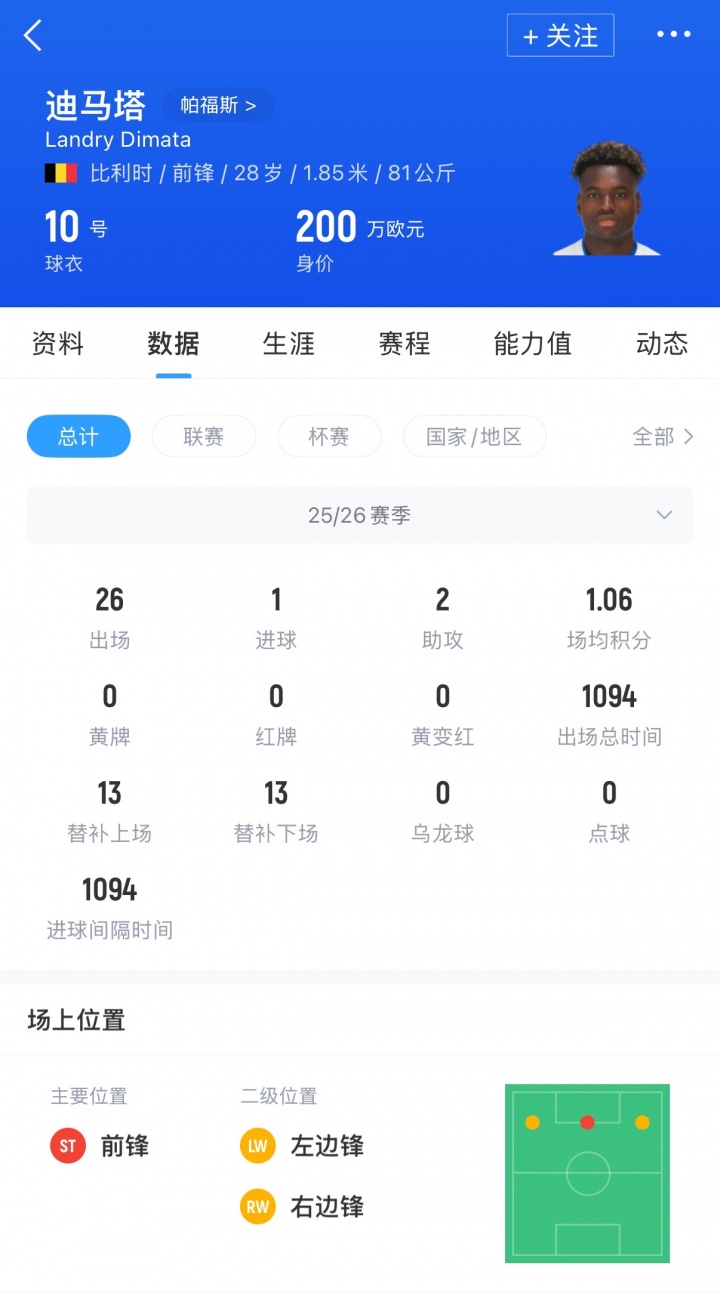This screenshot has width=720, height=1293.
Task: Select the 数据 tab
Action: [x=173, y=344]
